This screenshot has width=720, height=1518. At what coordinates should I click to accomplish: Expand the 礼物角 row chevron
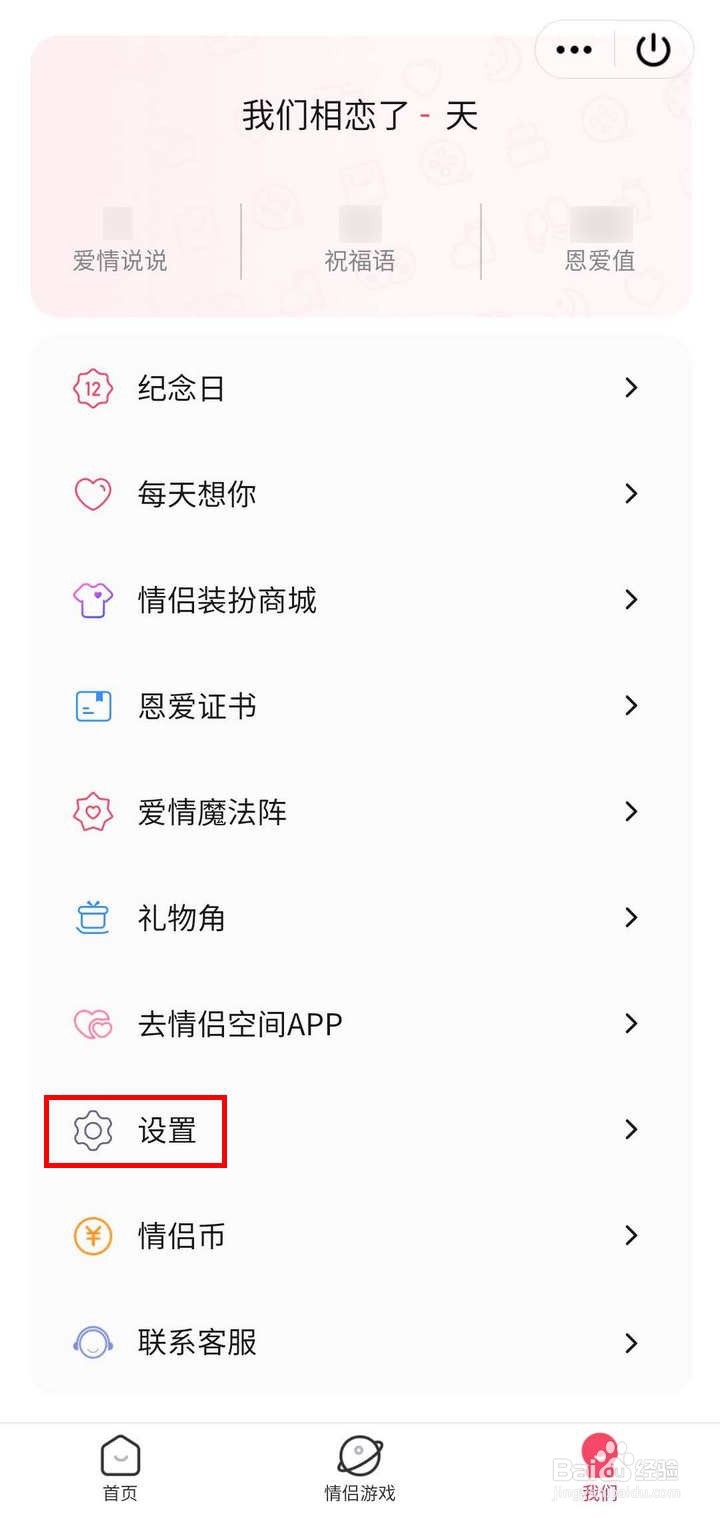coord(631,918)
